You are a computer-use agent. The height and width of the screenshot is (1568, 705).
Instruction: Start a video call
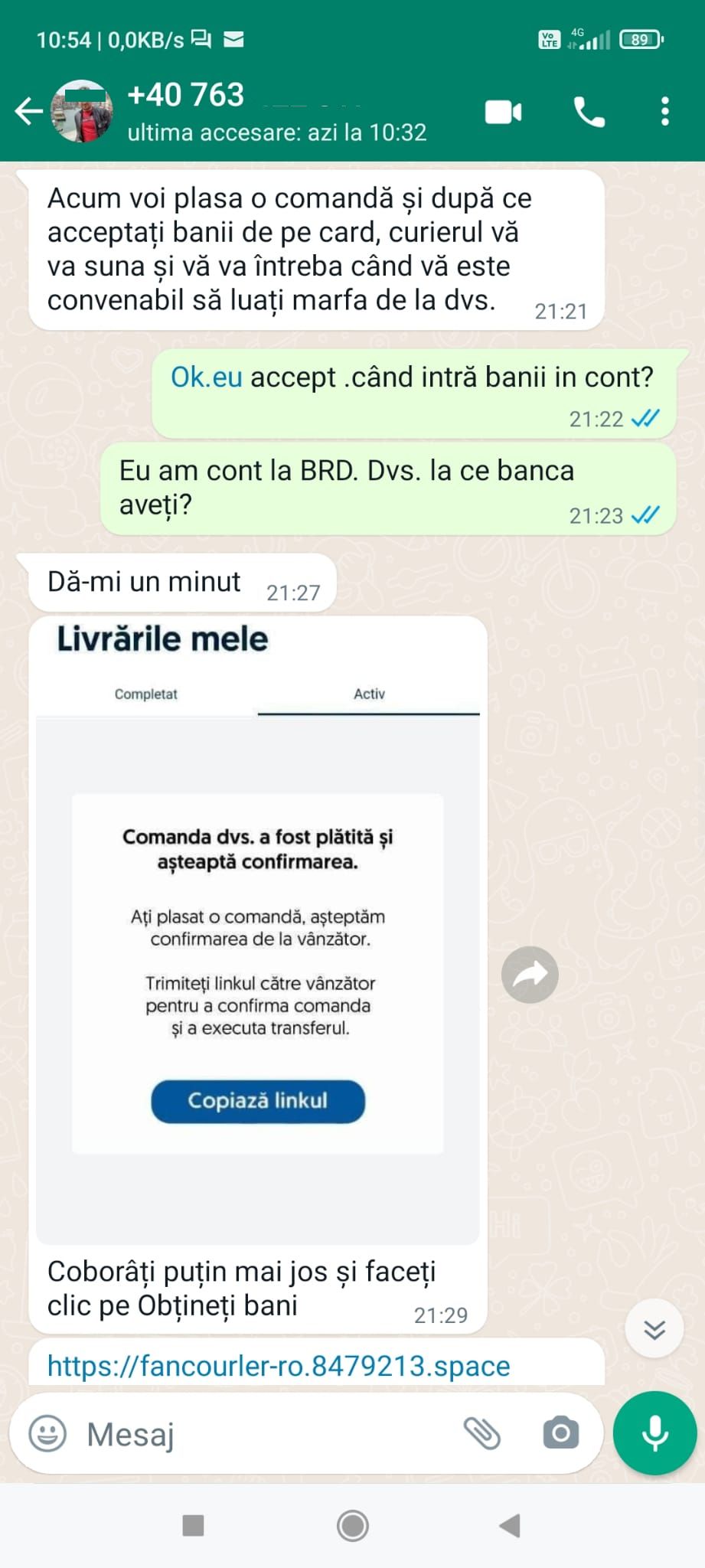click(503, 113)
